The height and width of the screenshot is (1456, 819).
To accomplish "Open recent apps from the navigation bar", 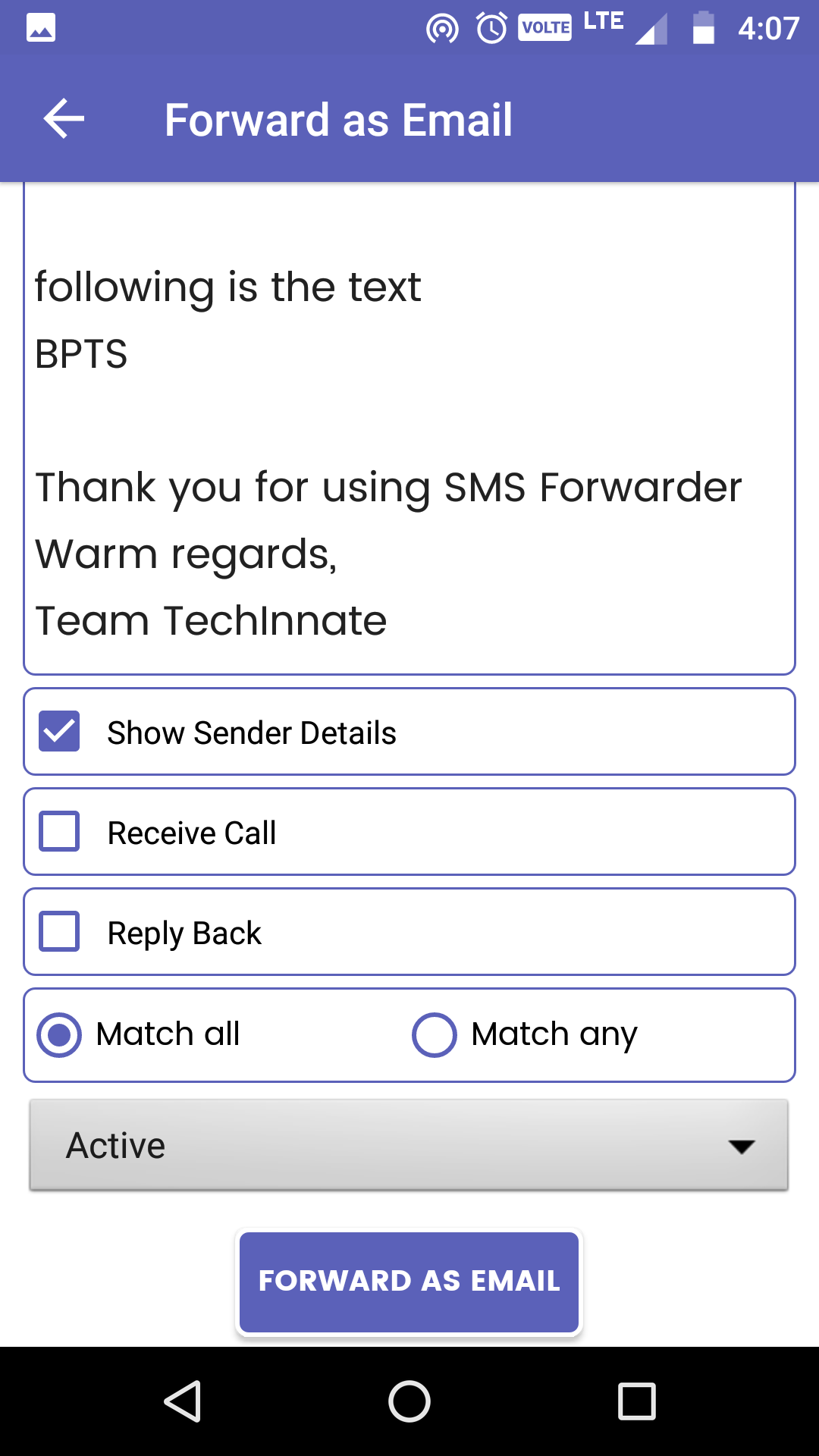I will [636, 1401].
